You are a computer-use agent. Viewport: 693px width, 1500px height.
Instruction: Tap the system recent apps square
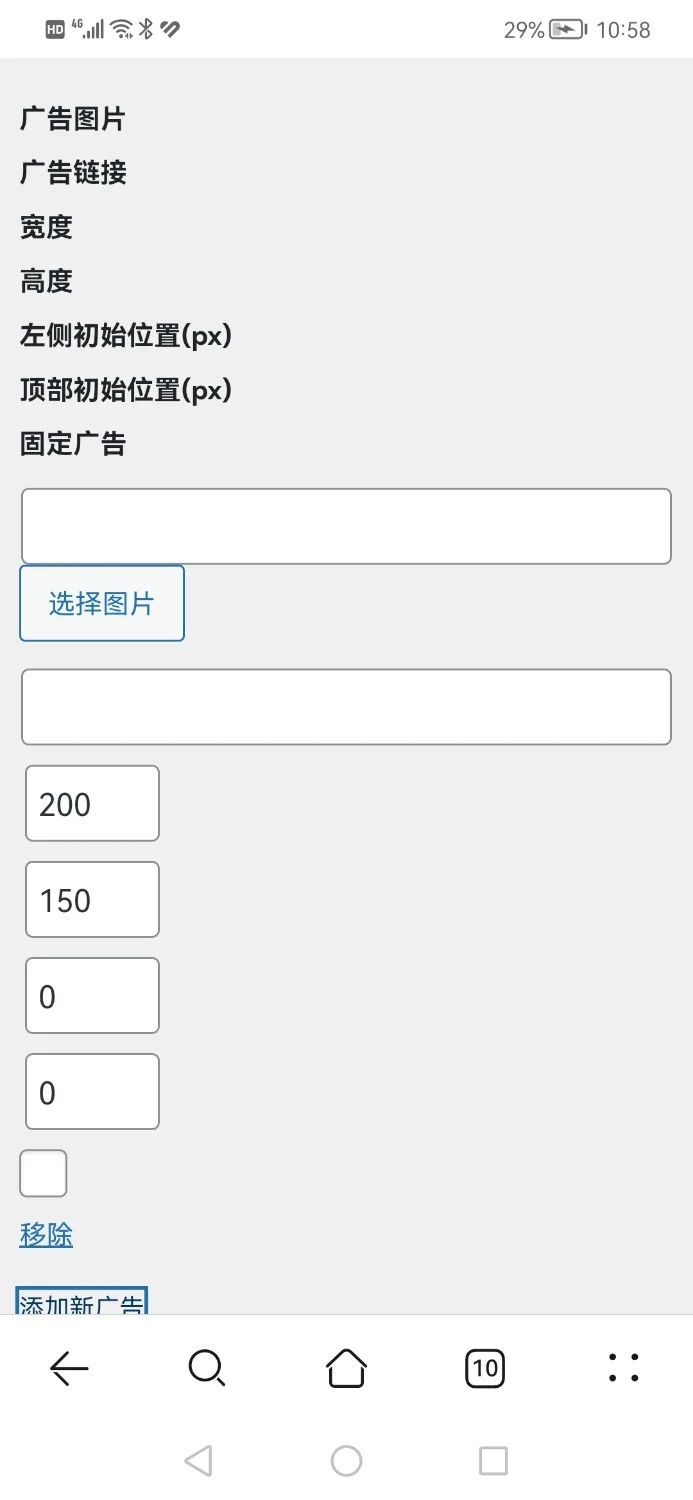pyautogui.click(x=493, y=1461)
